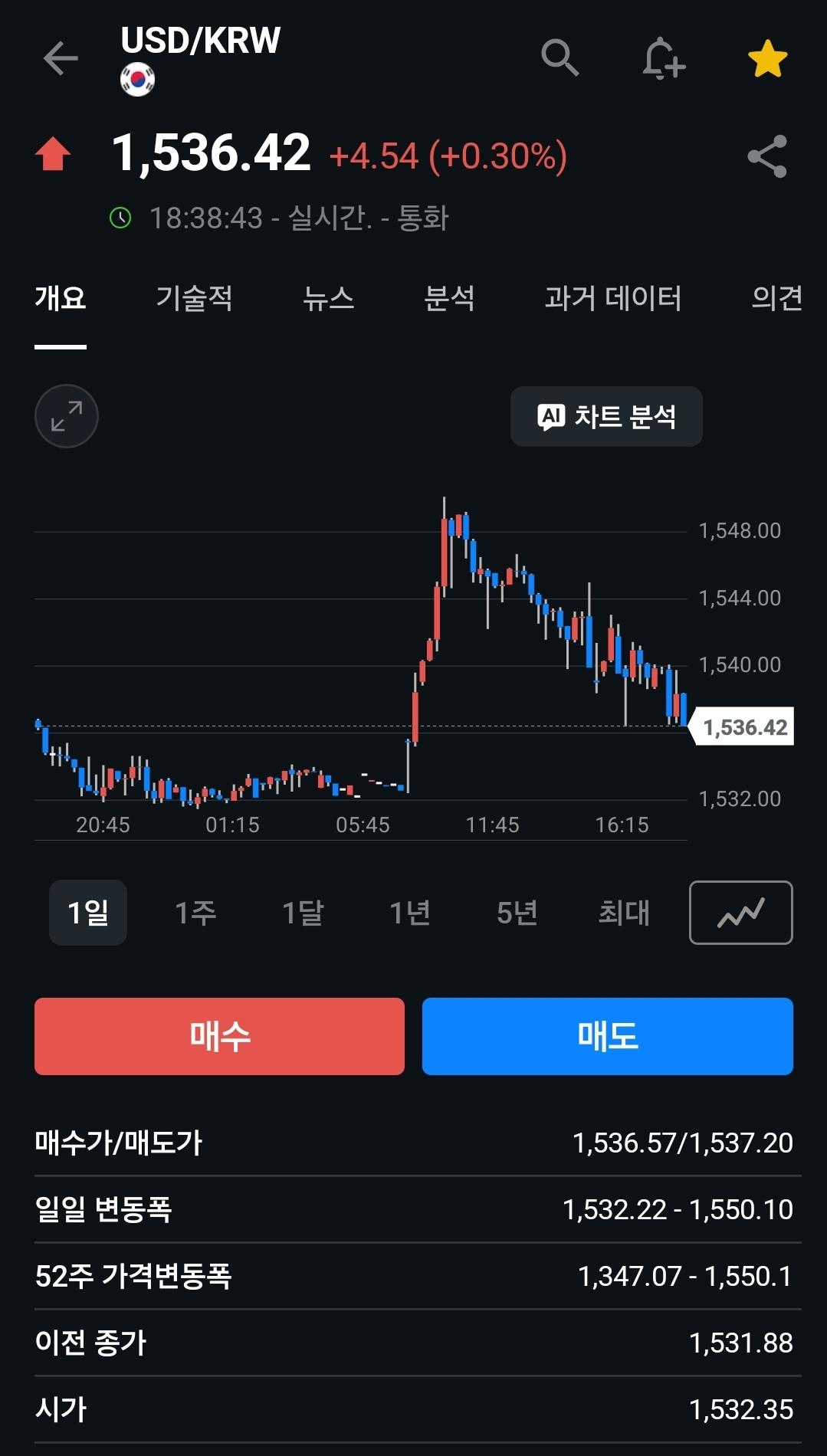Share the USD/KRW quote
Screen dimensions: 827x1456
tap(767, 156)
